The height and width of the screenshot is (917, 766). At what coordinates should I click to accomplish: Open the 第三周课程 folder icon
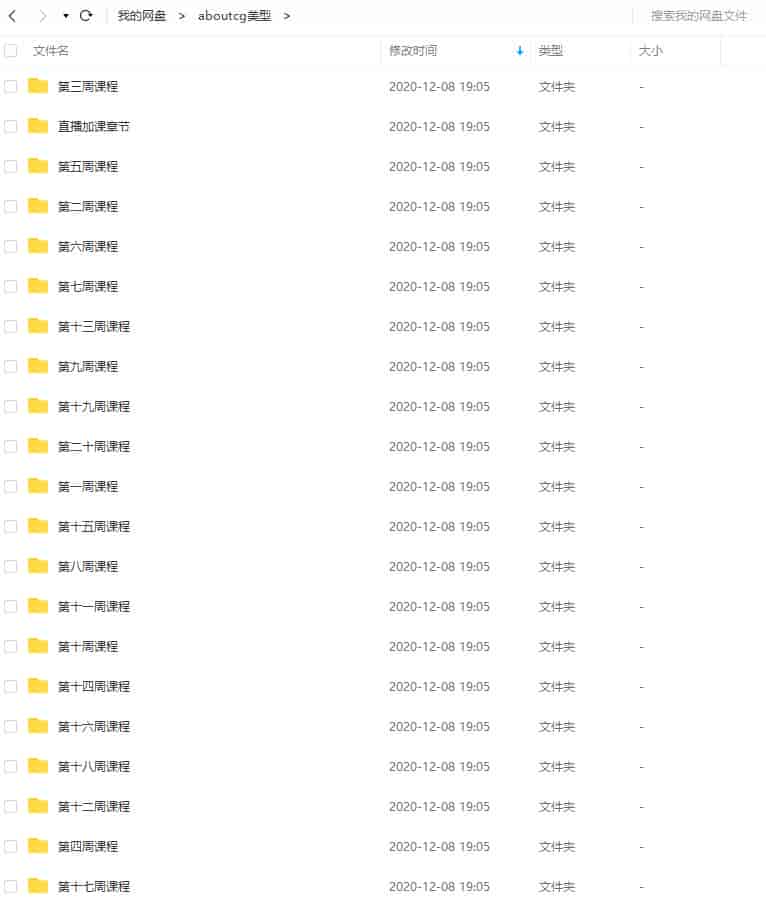pyautogui.click(x=39, y=86)
